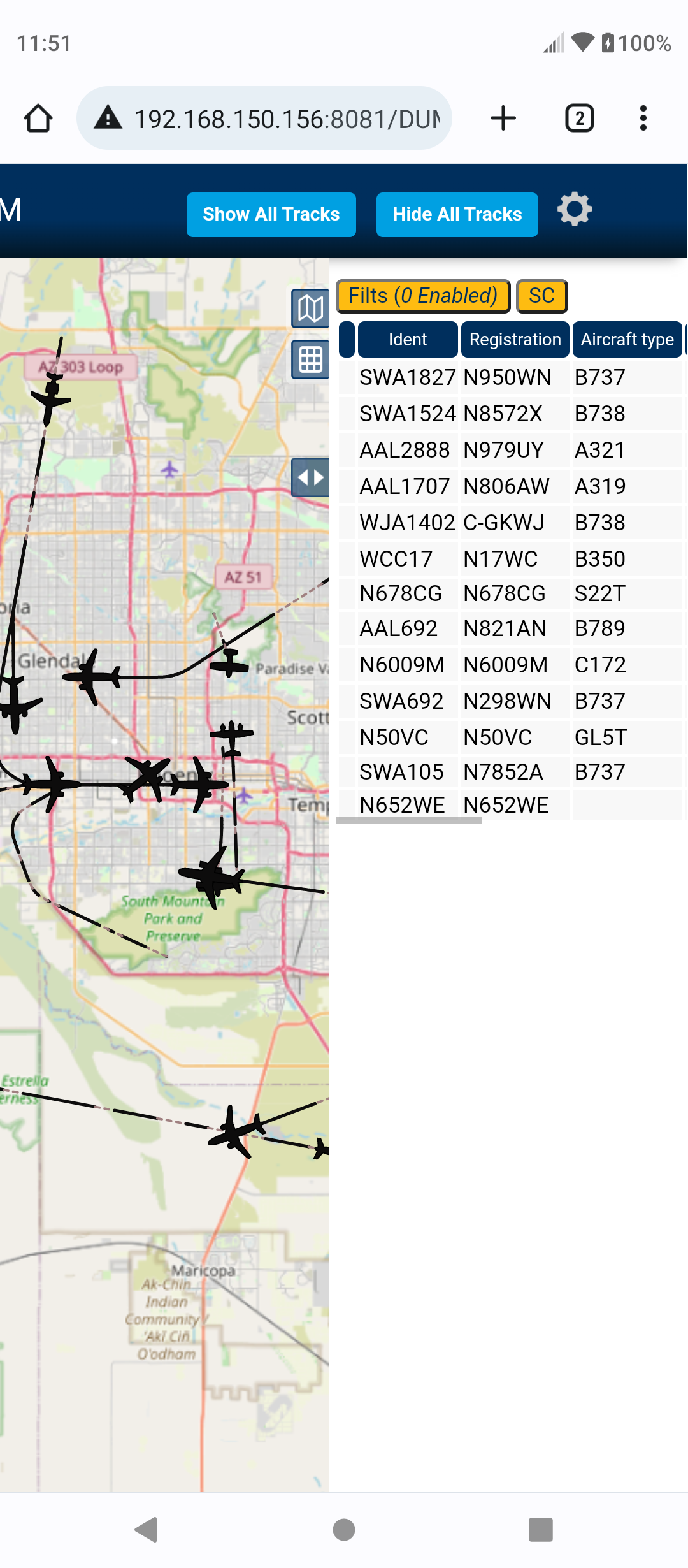The height and width of the screenshot is (1568, 688).
Task: Toggle the map view icon
Action: point(310,309)
